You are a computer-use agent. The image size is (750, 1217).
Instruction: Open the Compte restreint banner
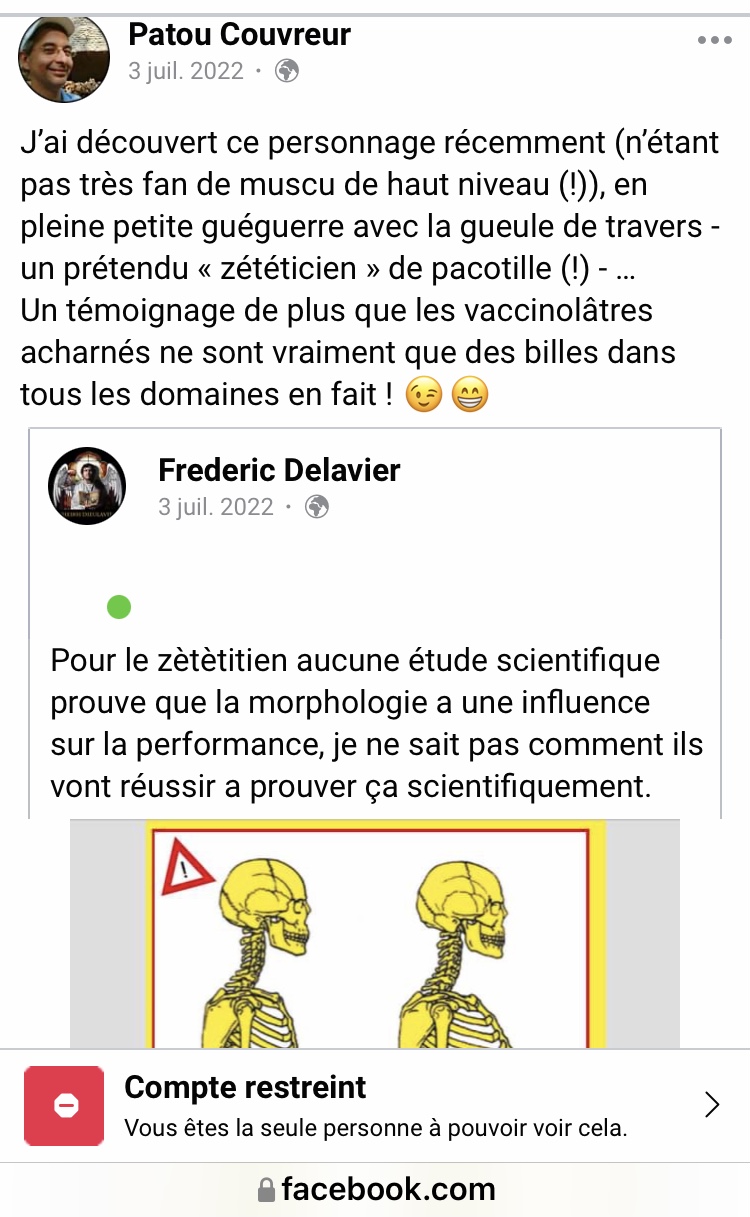(x=375, y=1105)
